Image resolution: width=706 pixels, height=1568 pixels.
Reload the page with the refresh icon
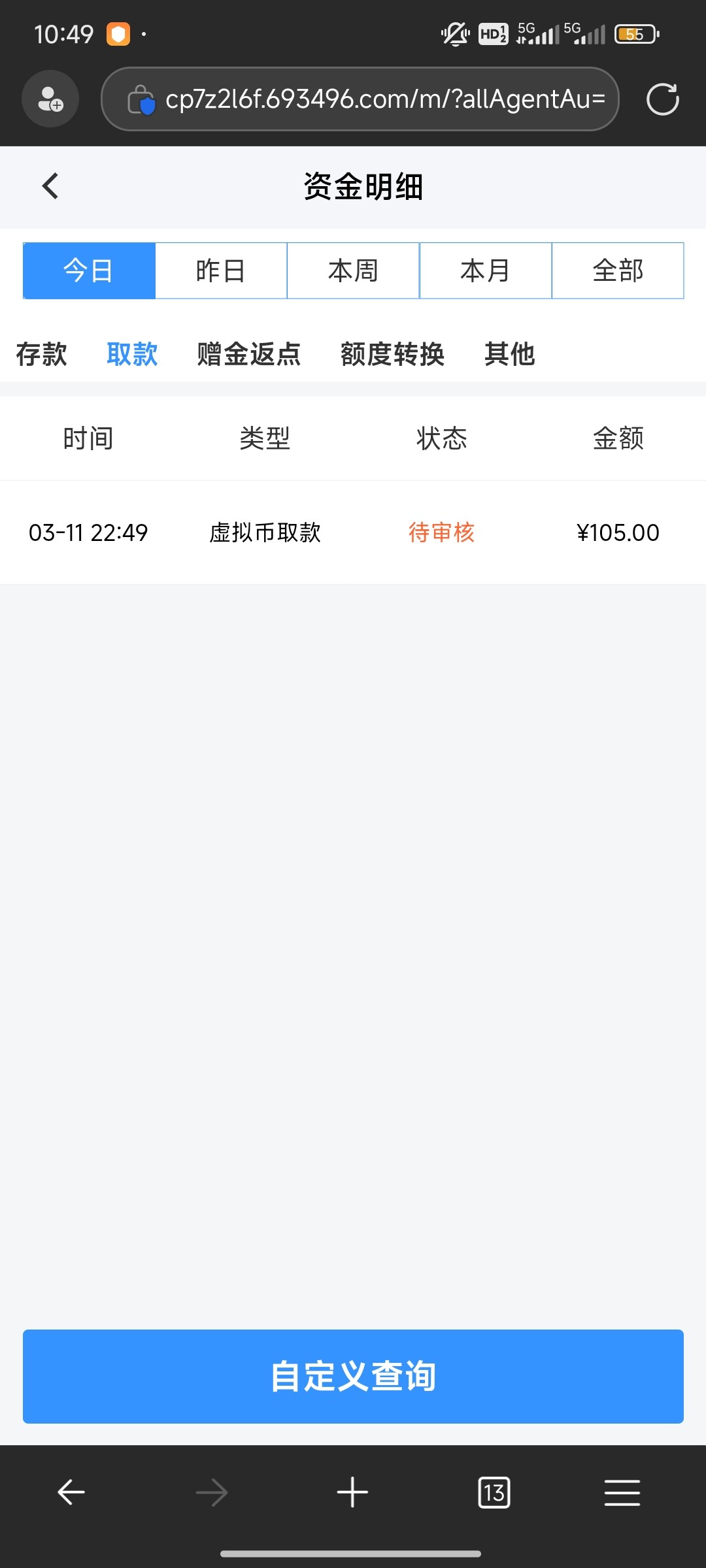(662, 99)
